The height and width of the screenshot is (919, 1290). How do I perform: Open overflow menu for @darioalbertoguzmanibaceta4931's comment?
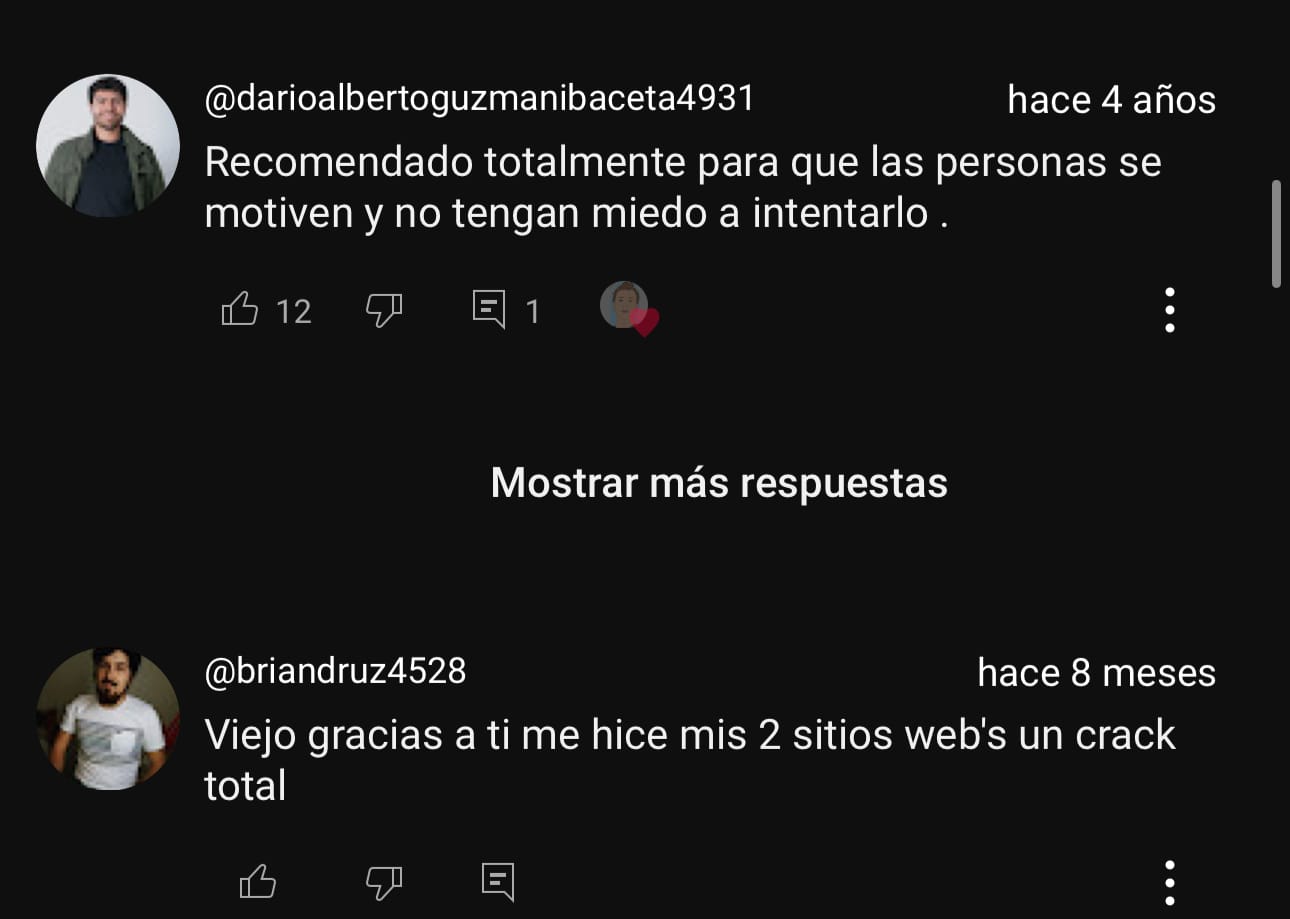[x=1169, y=310]
